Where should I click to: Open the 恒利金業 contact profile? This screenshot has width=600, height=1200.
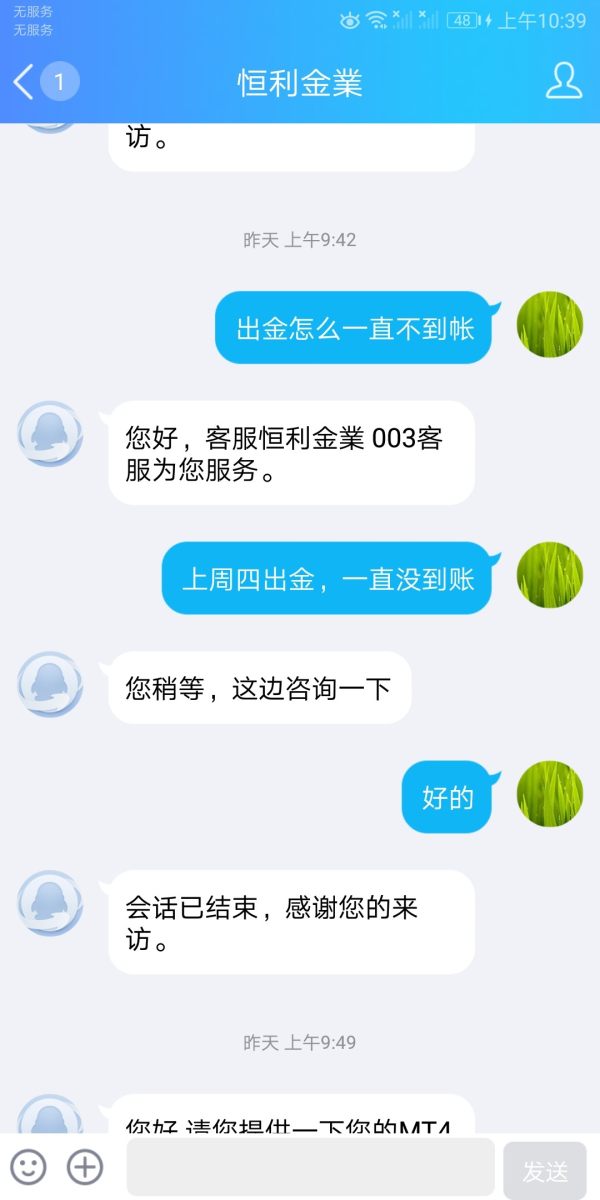click(563, 82)
